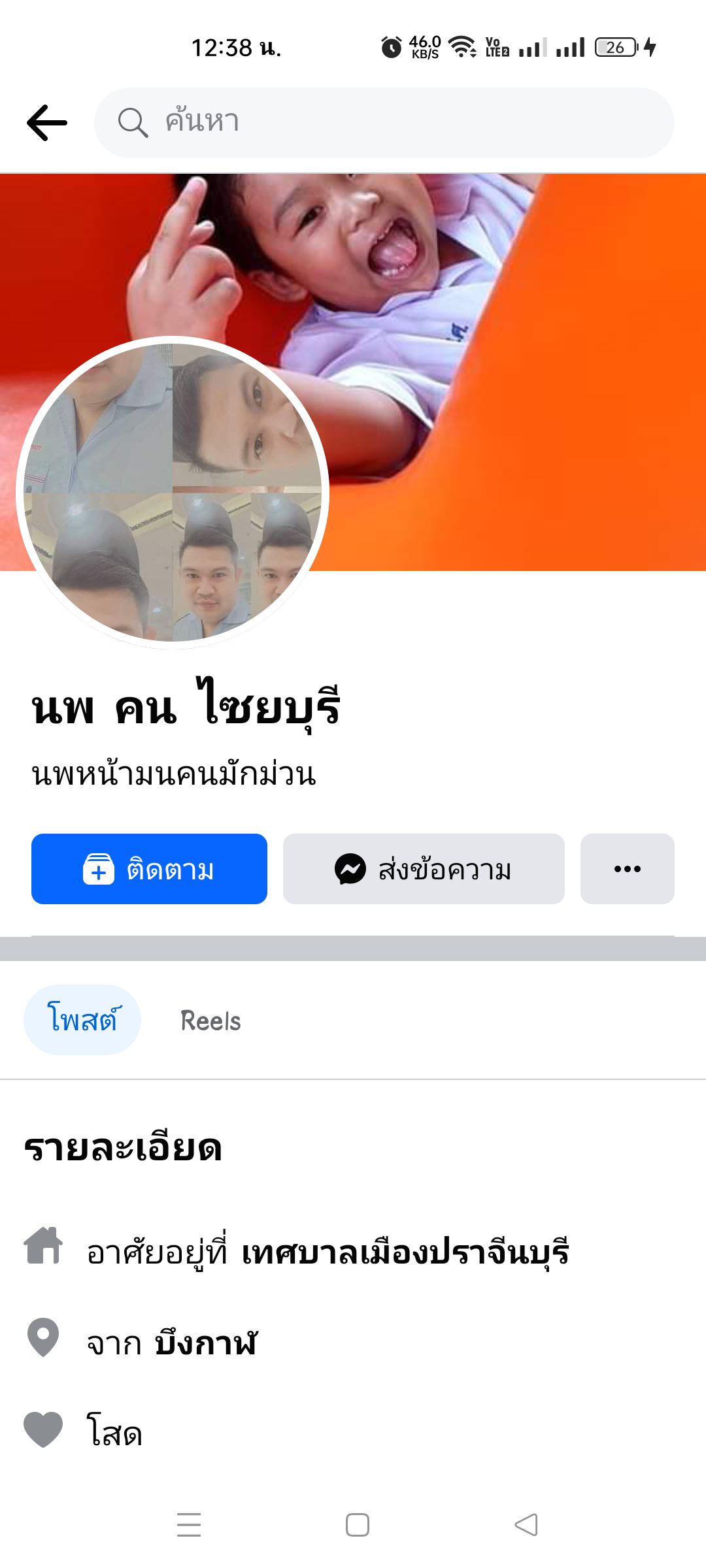The image size is (706, 1568).
Task: Open the three-dot more options button
Action: tap(627, 869)
